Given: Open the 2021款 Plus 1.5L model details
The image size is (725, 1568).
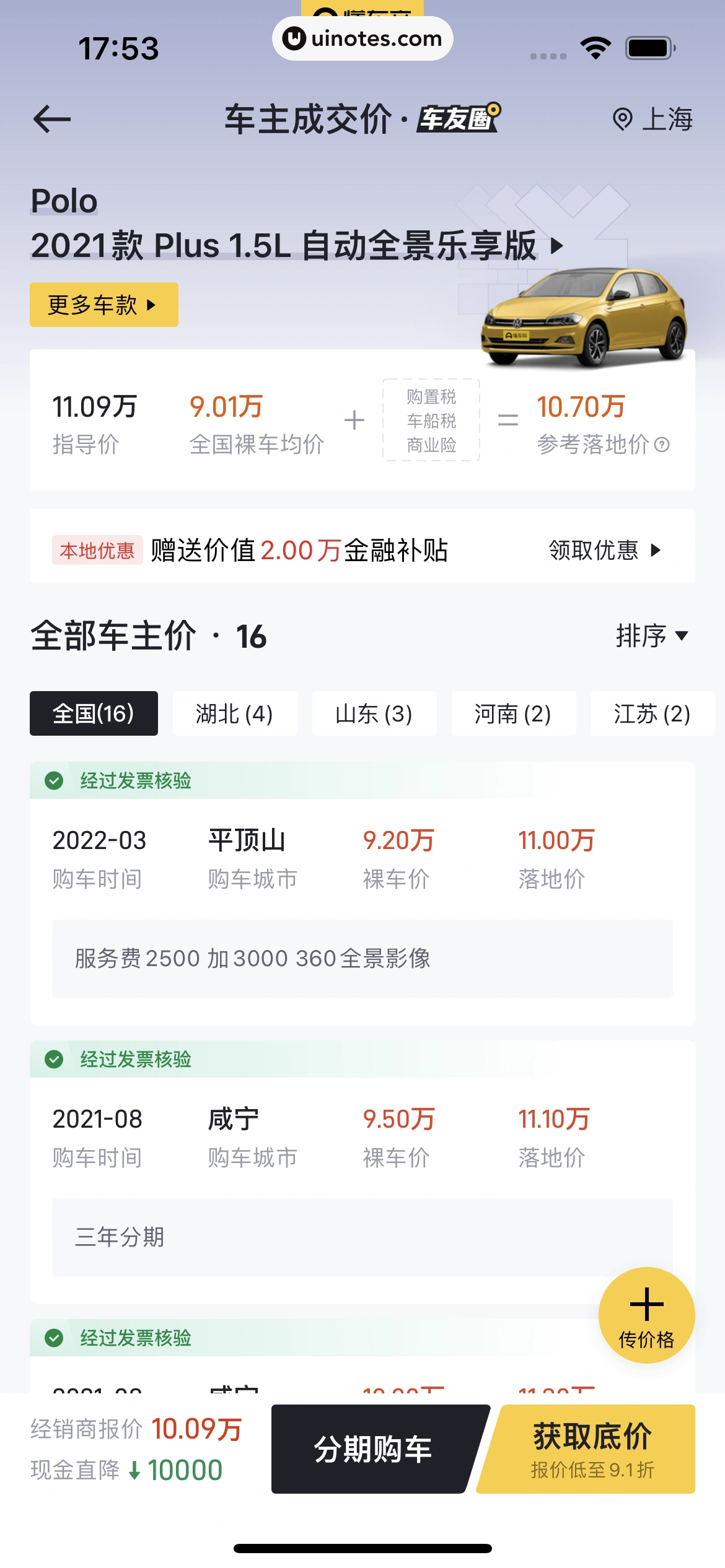Looking at the screenshot, I should 297,245.
